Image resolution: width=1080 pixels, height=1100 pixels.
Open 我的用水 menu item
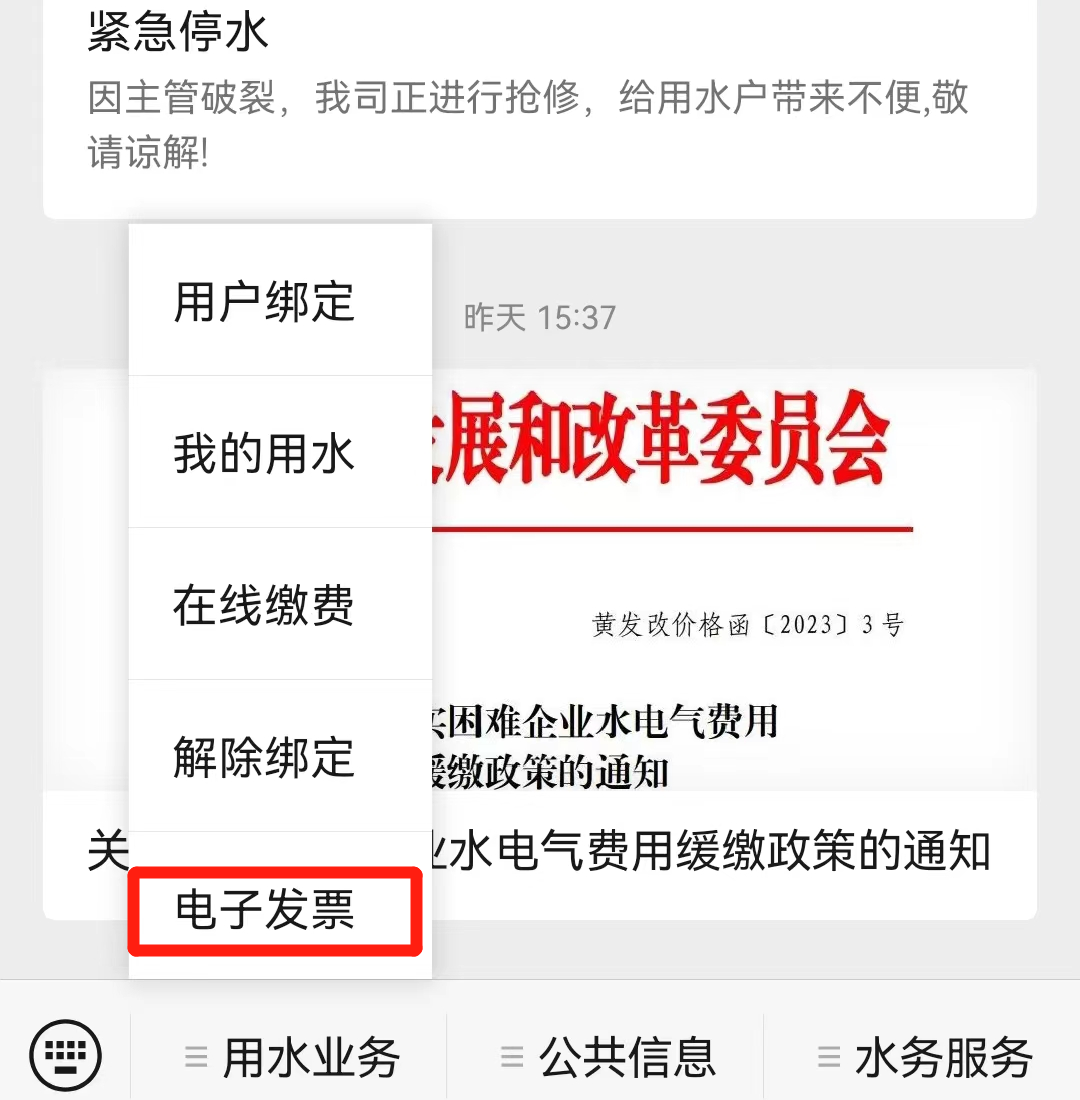(x=264, y=454)
